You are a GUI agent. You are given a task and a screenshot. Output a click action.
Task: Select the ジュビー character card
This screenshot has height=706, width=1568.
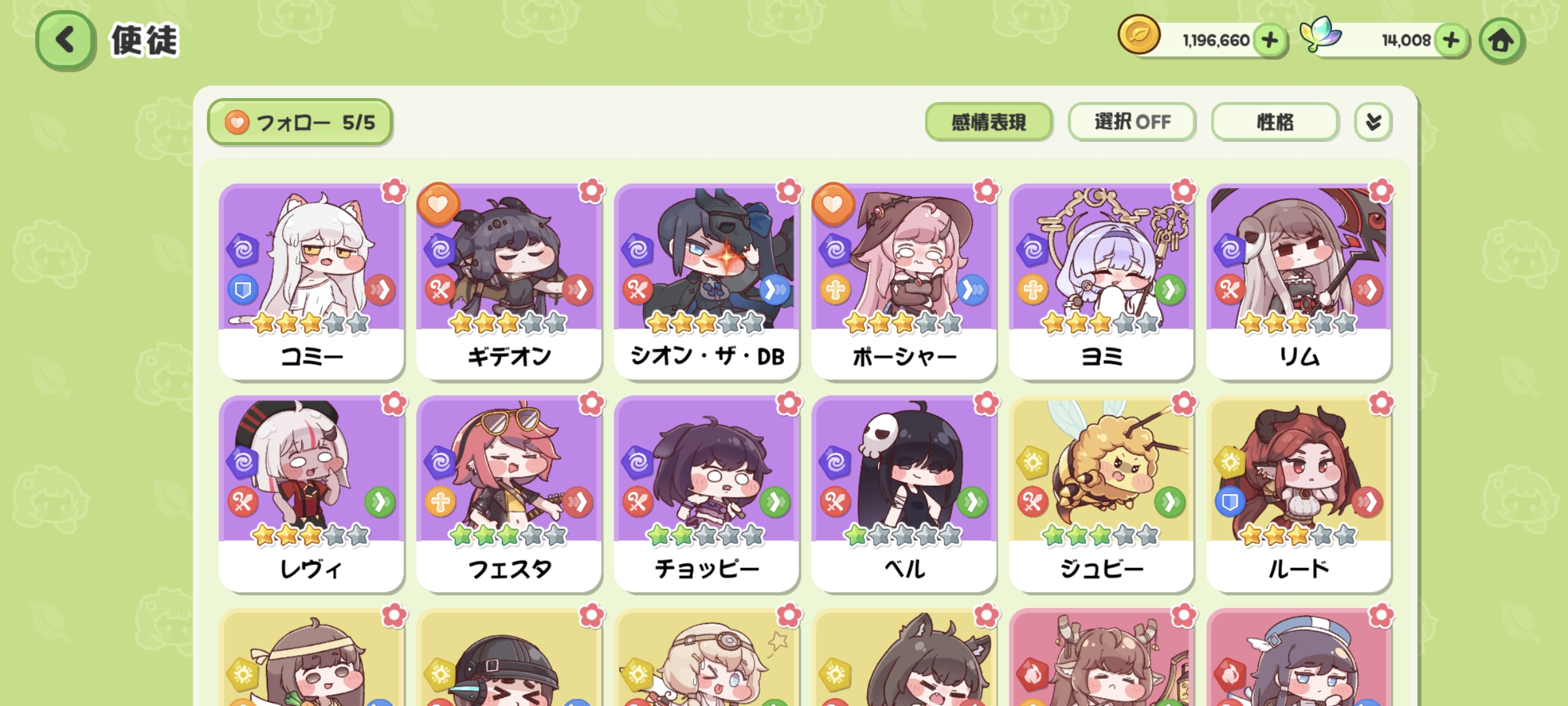[x=1102, y=494]
